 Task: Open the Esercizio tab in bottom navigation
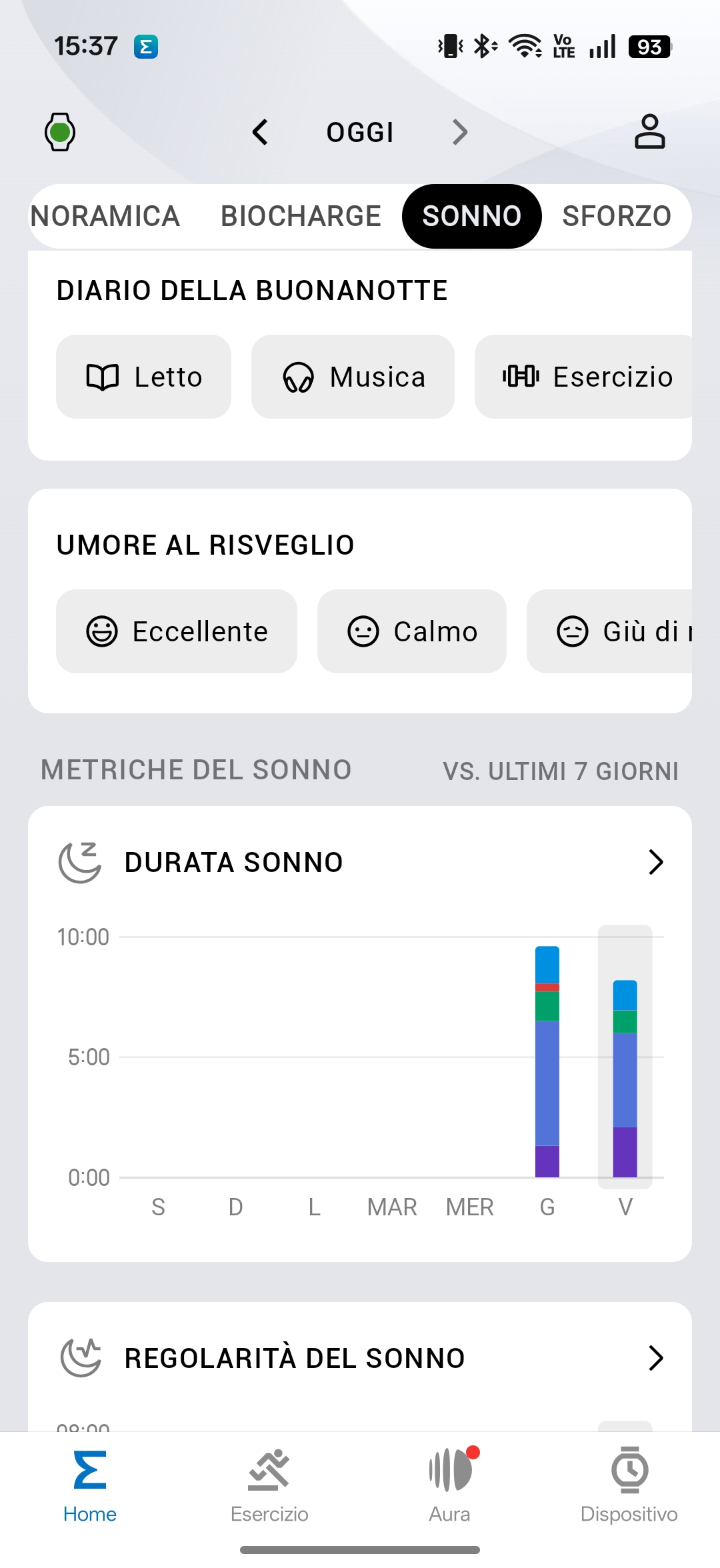(269, 1485)
